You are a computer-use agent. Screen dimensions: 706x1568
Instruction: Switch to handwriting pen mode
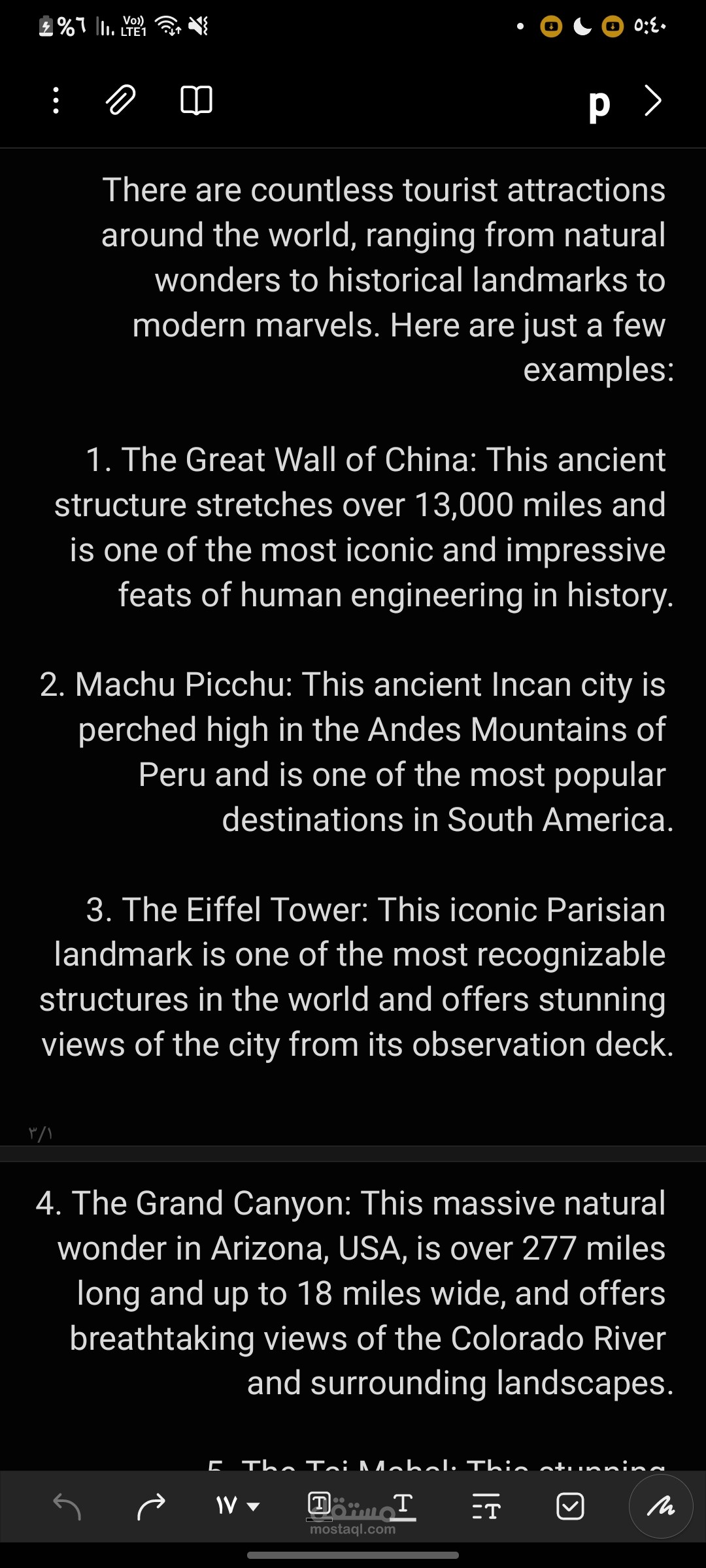(661, 1507)
